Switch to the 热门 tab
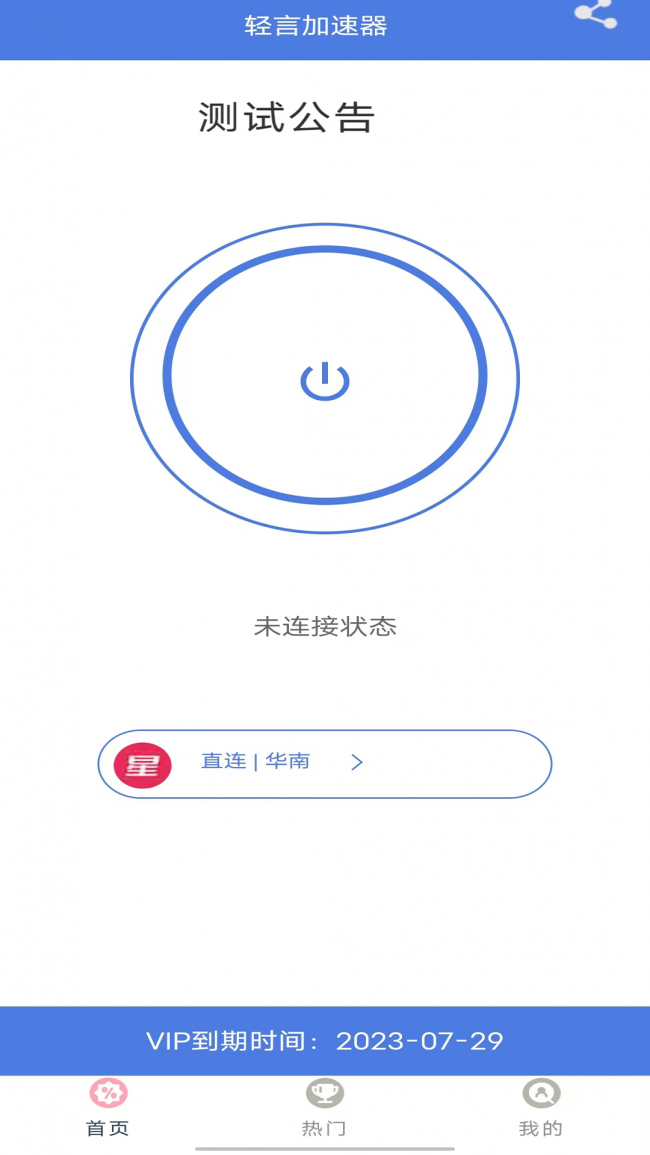This screenshot has height=1155, width=650. coord(324,1108)
